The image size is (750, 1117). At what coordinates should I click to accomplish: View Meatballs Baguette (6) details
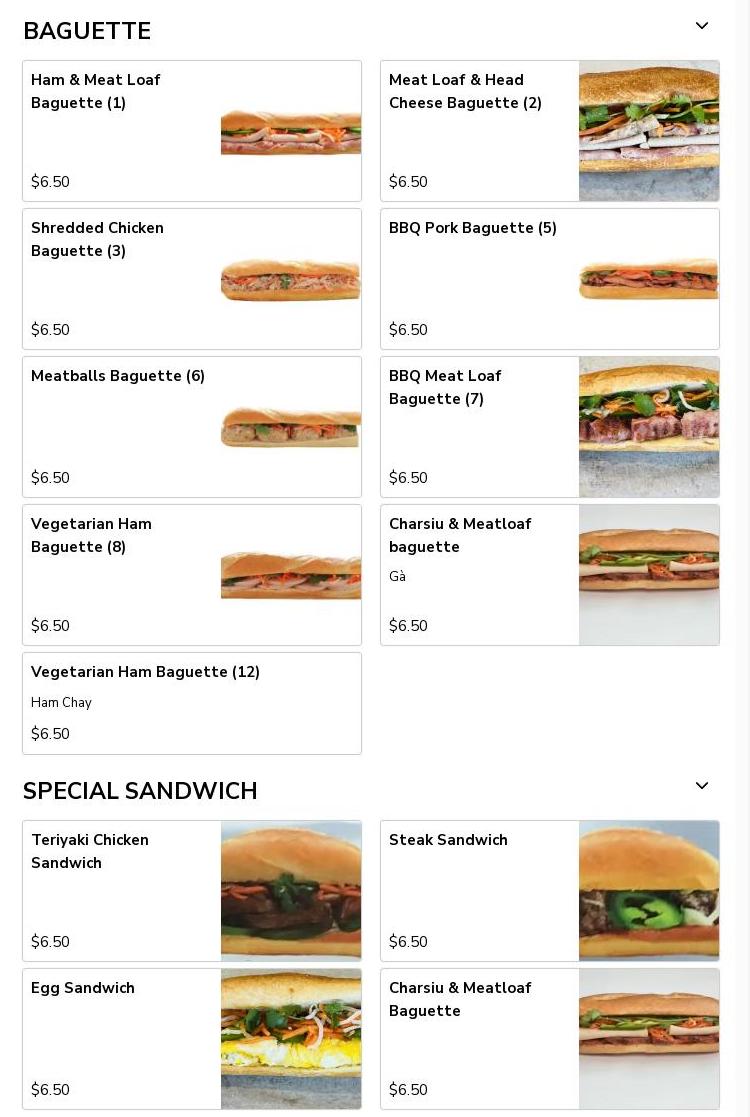[x=192, y=427]
